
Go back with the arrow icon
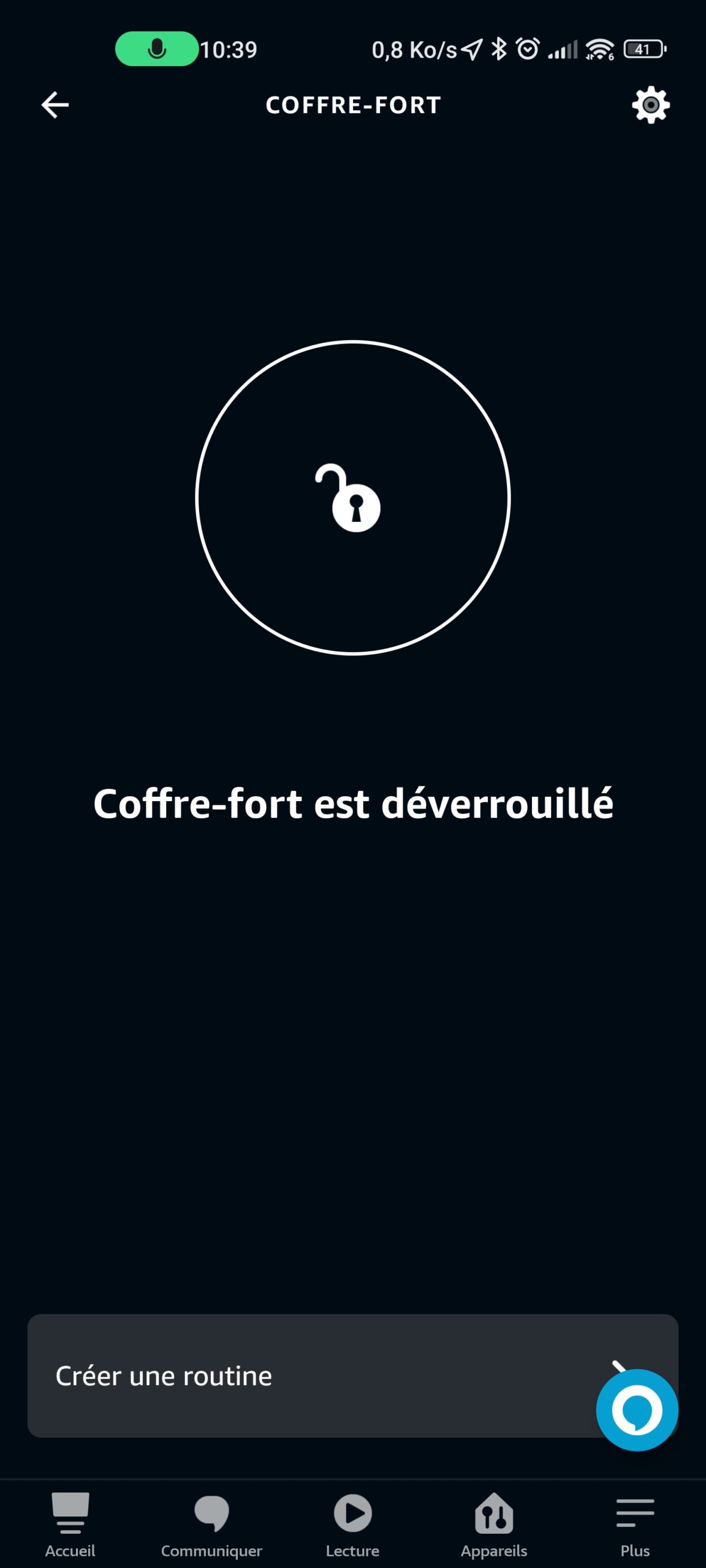pyautogui.click(x=55, y=105)
